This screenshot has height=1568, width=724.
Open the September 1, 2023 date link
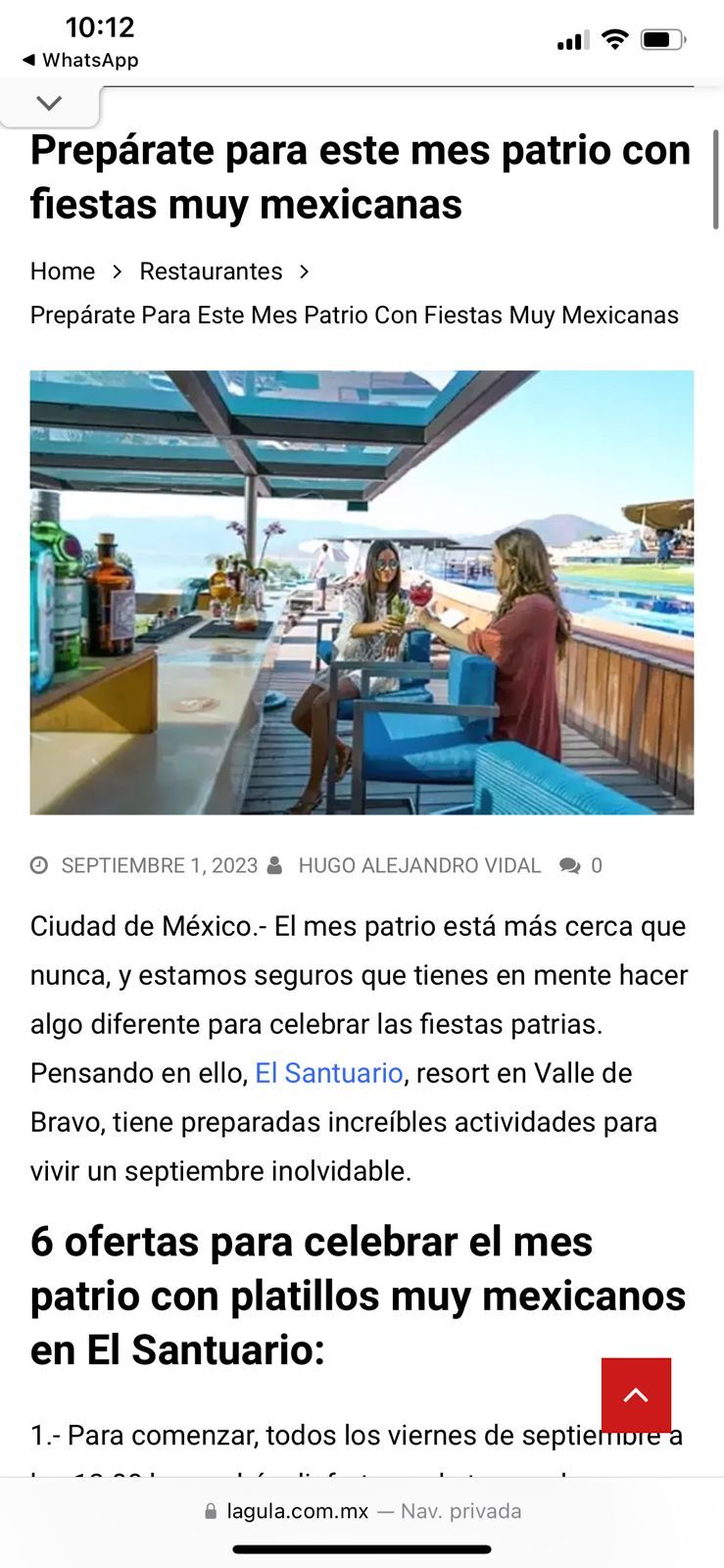(x=159, y=866)
